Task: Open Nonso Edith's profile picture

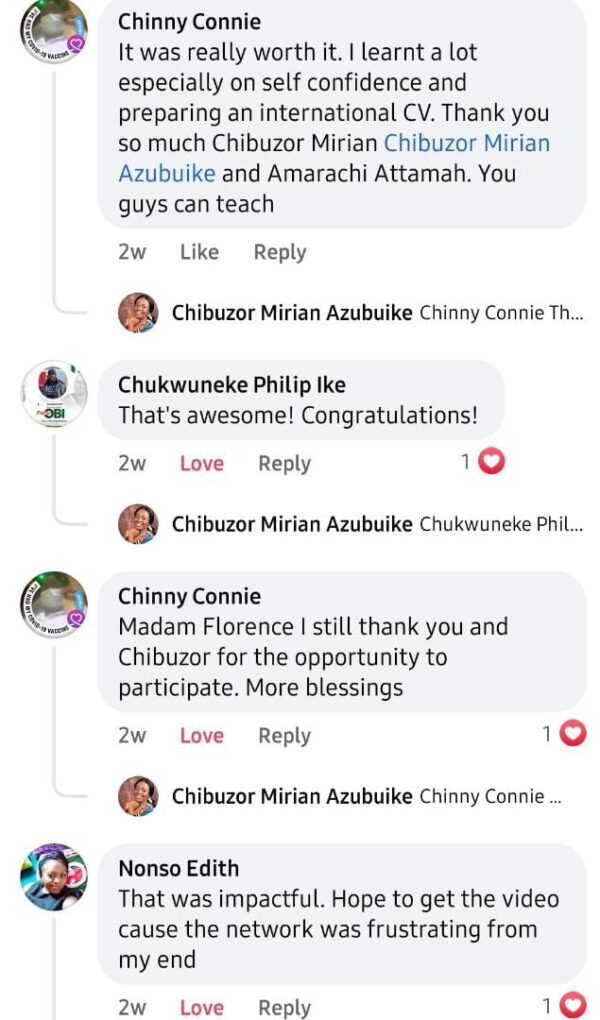Action: (x=54, y=877)
